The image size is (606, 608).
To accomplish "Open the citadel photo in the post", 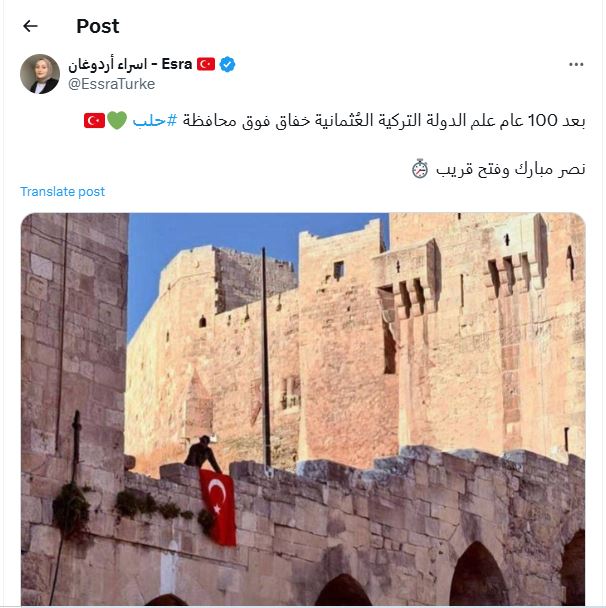I will (x=303, y=410).
